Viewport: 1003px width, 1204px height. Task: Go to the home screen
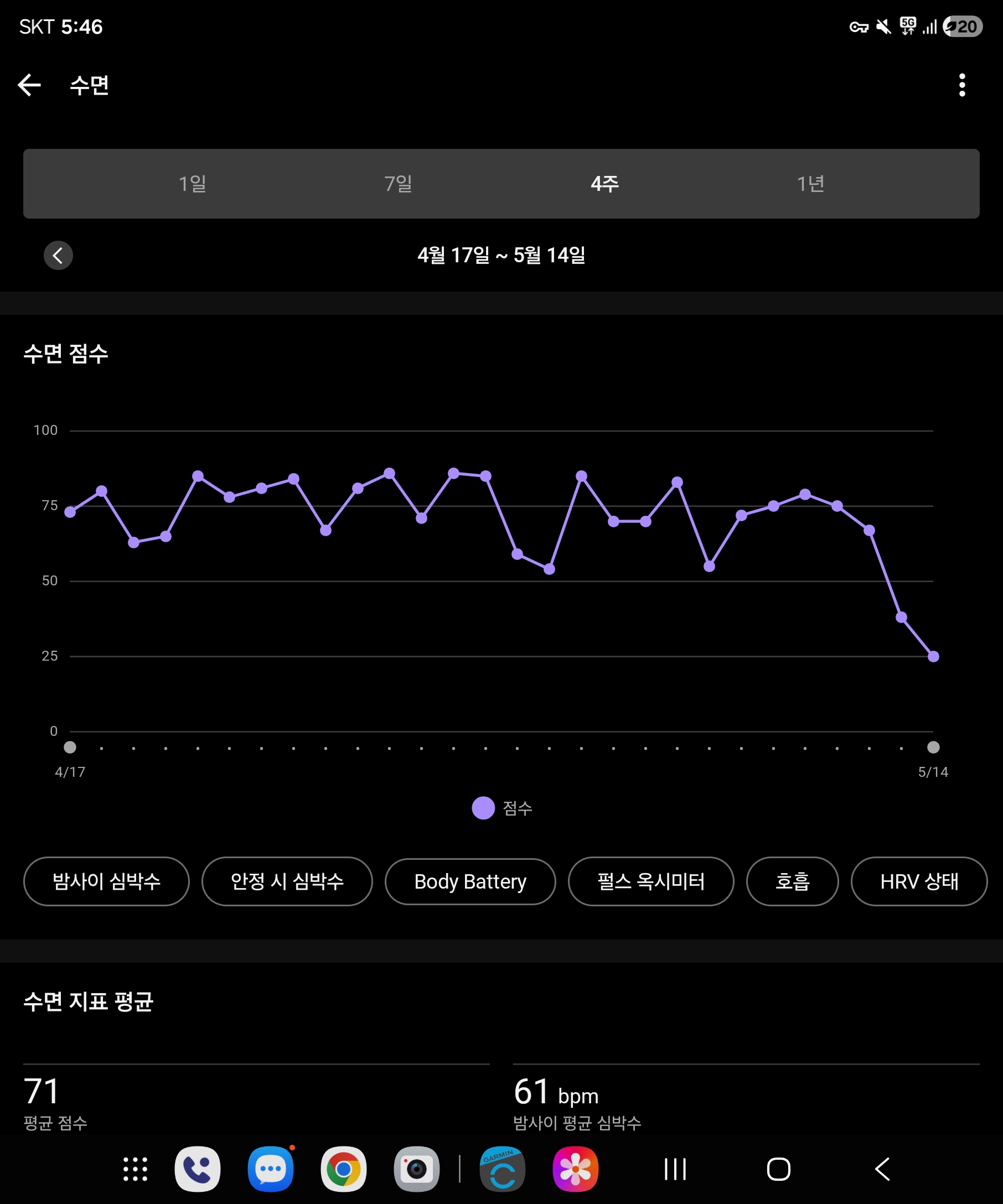coord(778,1169)
